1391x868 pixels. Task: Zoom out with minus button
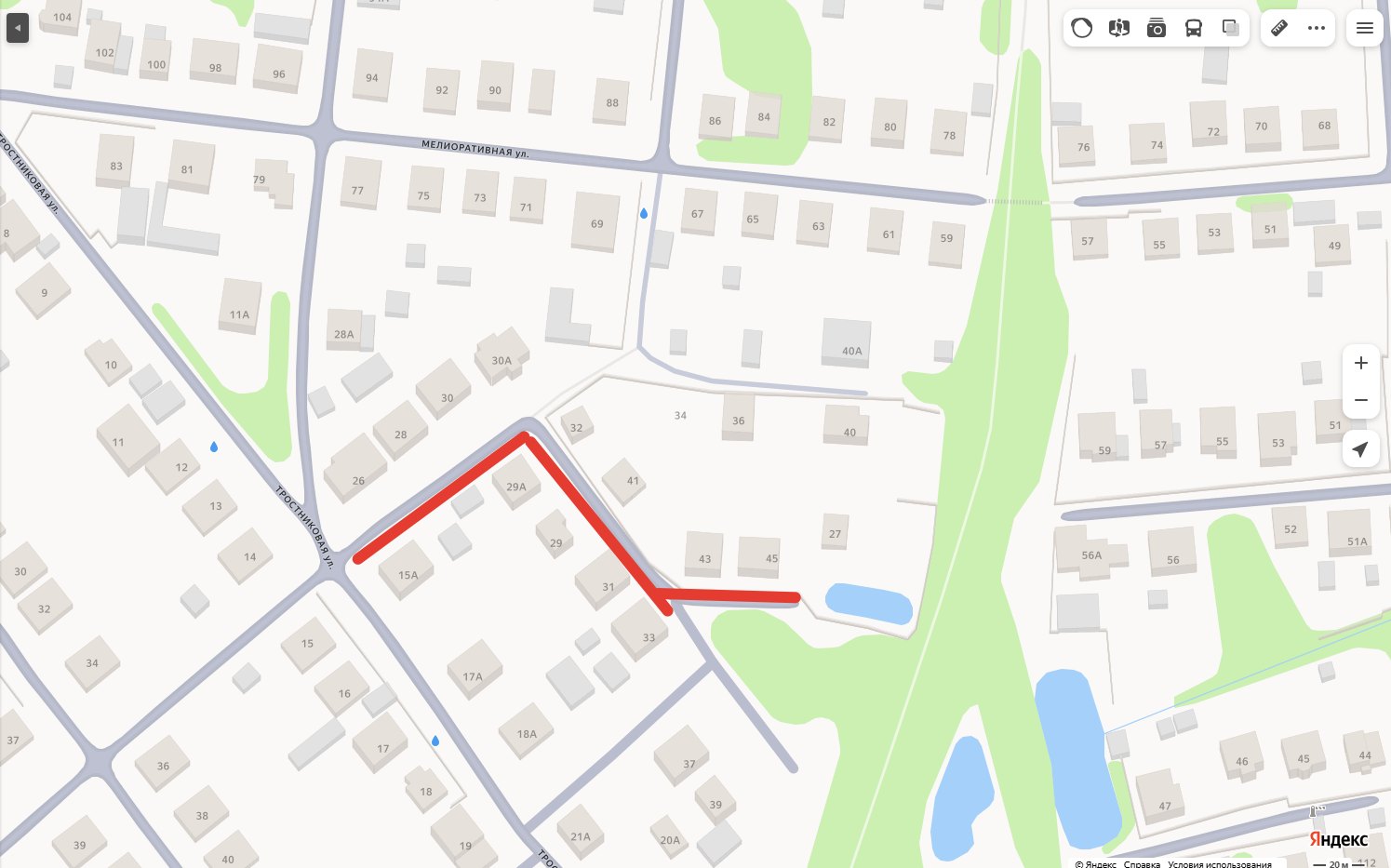click(x=1360, y=400)
